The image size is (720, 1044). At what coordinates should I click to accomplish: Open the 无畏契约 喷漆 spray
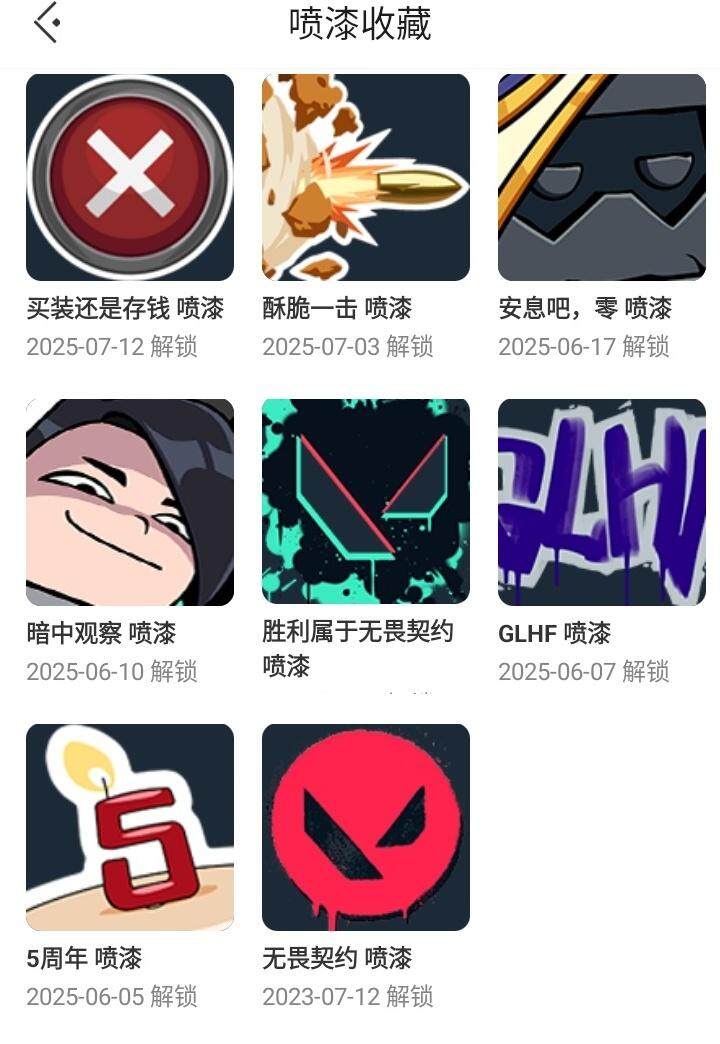(x=366, y=827)
